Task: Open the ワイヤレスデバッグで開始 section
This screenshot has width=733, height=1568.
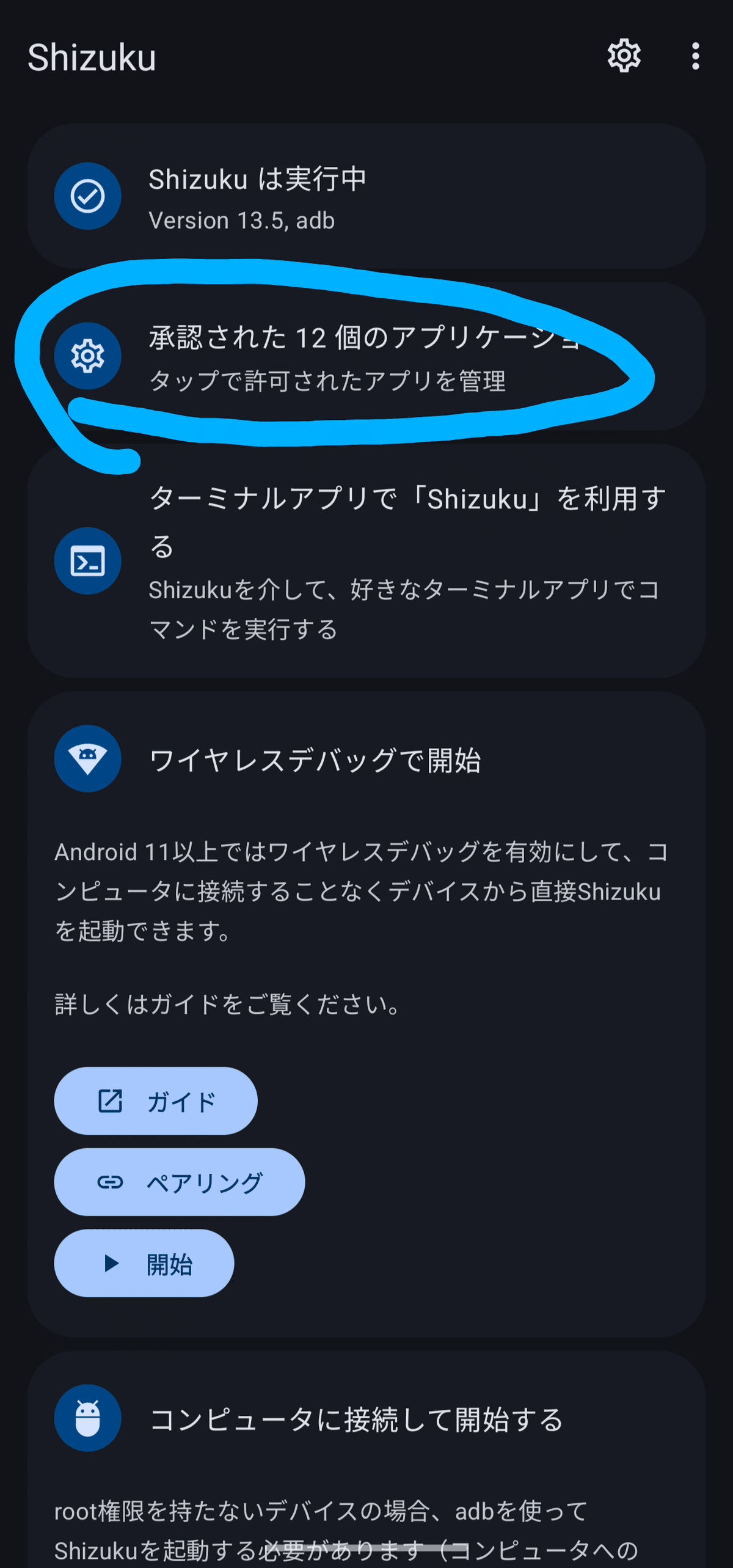Action: click(x=318, y=761)
